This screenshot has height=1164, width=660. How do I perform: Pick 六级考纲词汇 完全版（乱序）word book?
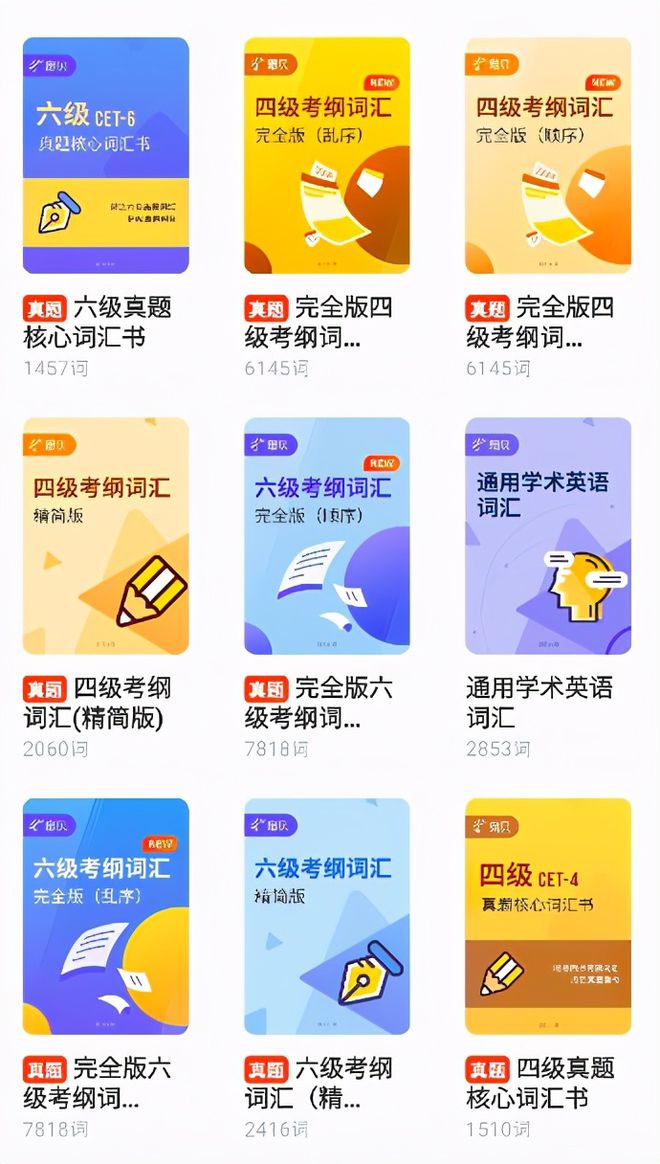(106, 916)
